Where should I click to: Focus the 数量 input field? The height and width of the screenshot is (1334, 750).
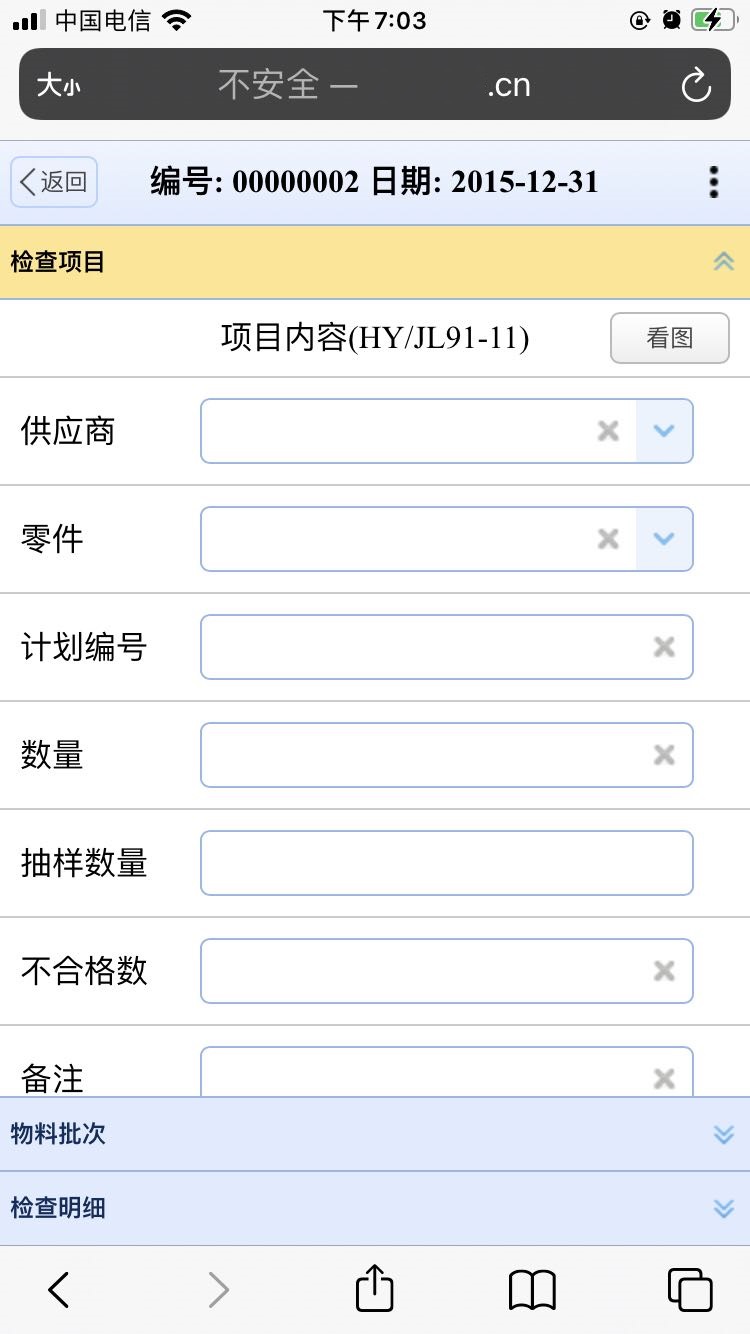tap(420, 755)
